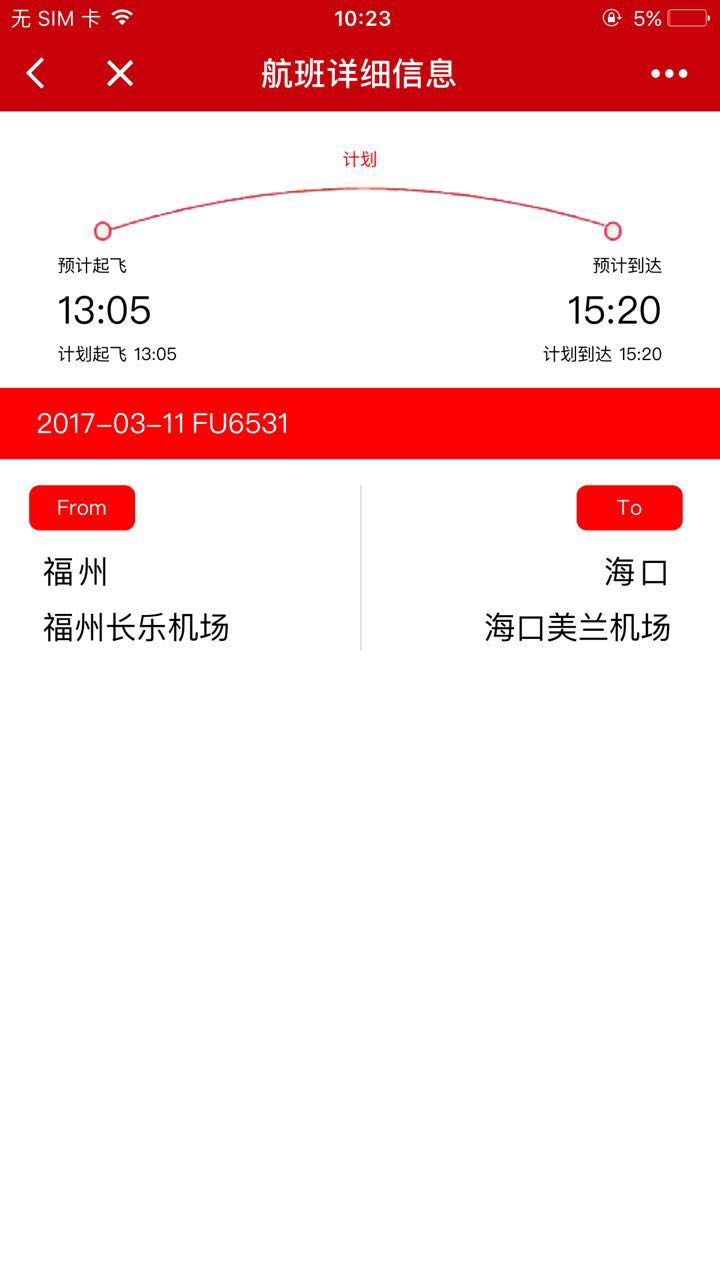Go back using the arrow icon
Screen dimensions: 720x1280
(36, 73)
